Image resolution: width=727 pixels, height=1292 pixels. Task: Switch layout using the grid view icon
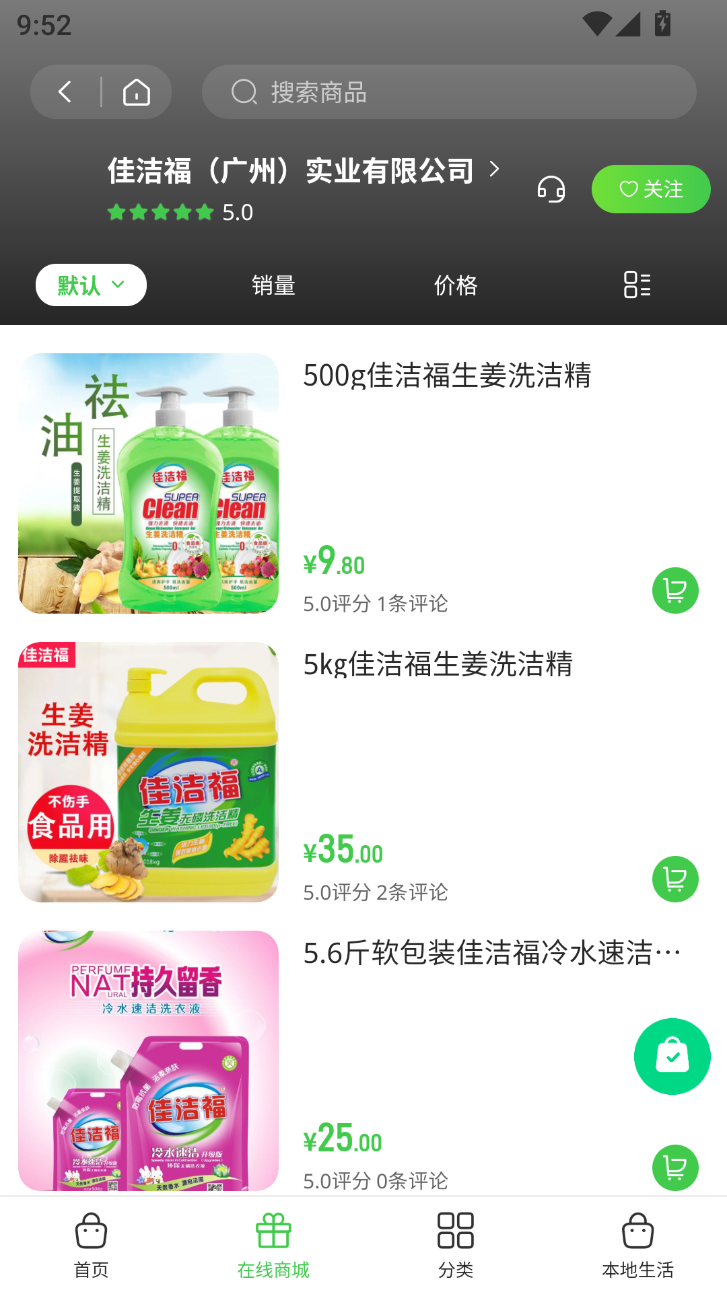(637, 285)
